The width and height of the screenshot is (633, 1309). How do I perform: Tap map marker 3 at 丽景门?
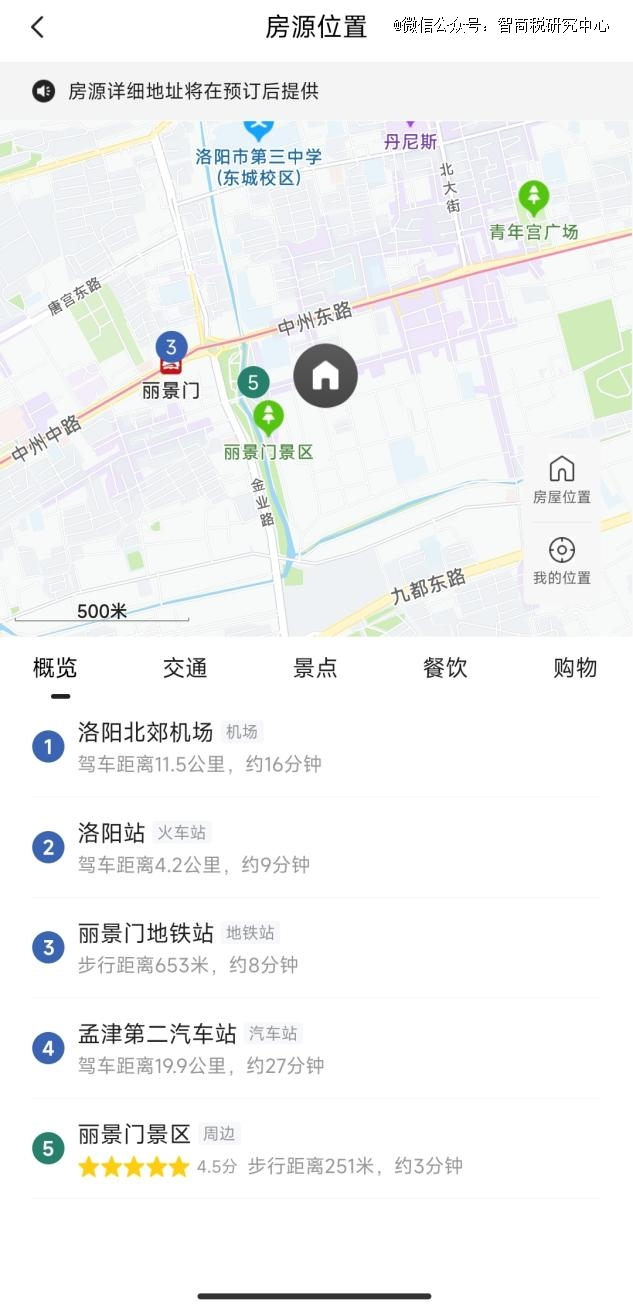pyautogui.click(x=171, y=348)
